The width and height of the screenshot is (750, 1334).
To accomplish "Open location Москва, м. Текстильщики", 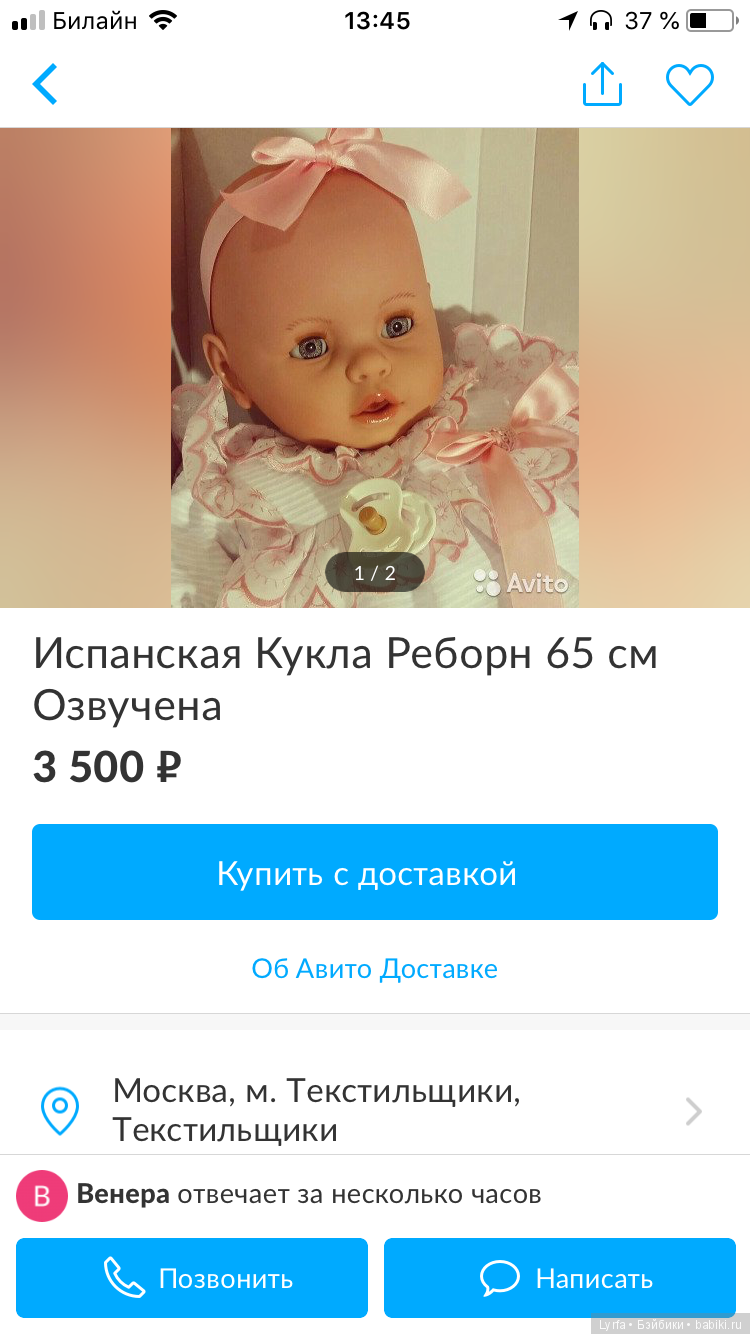I will tap(375, 1110).
